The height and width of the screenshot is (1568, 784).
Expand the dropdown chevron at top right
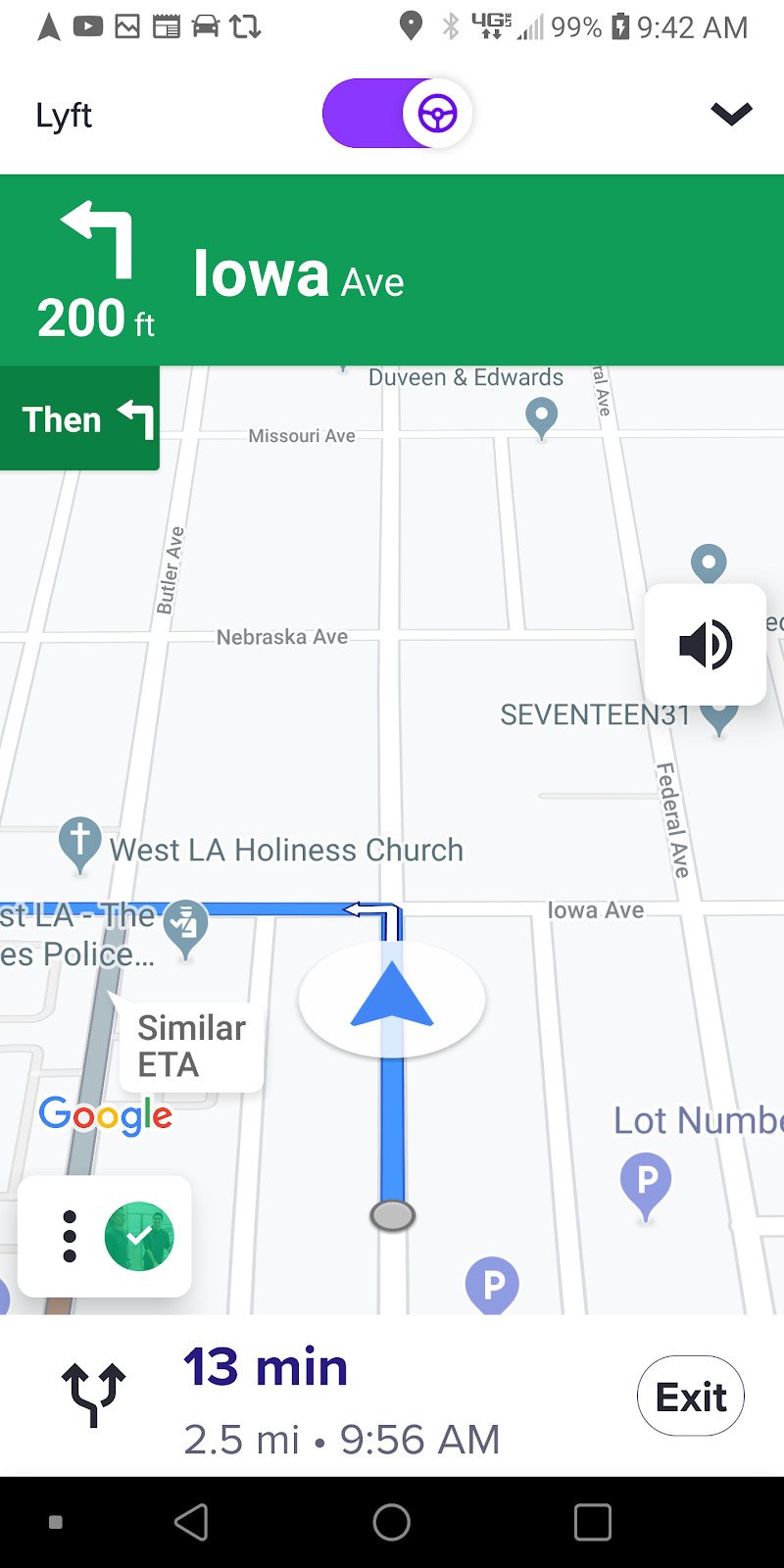[731, 115]
